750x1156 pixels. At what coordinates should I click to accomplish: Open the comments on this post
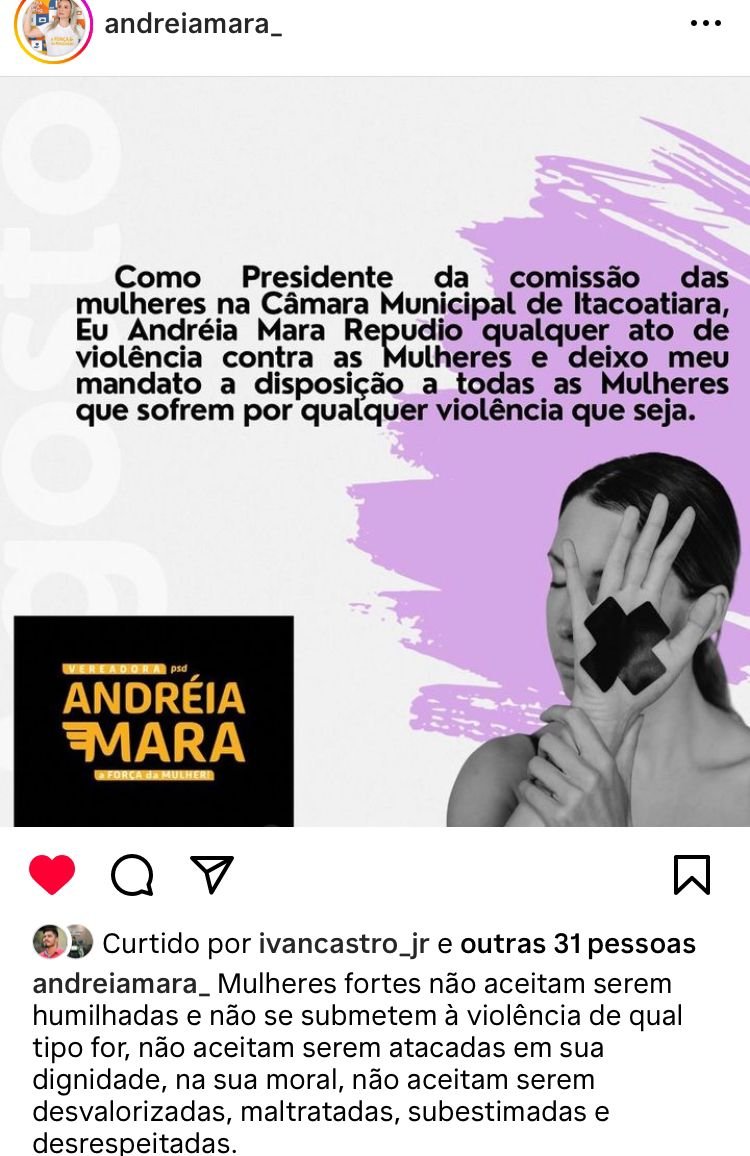pyautogui.click(x=132, y=876)
